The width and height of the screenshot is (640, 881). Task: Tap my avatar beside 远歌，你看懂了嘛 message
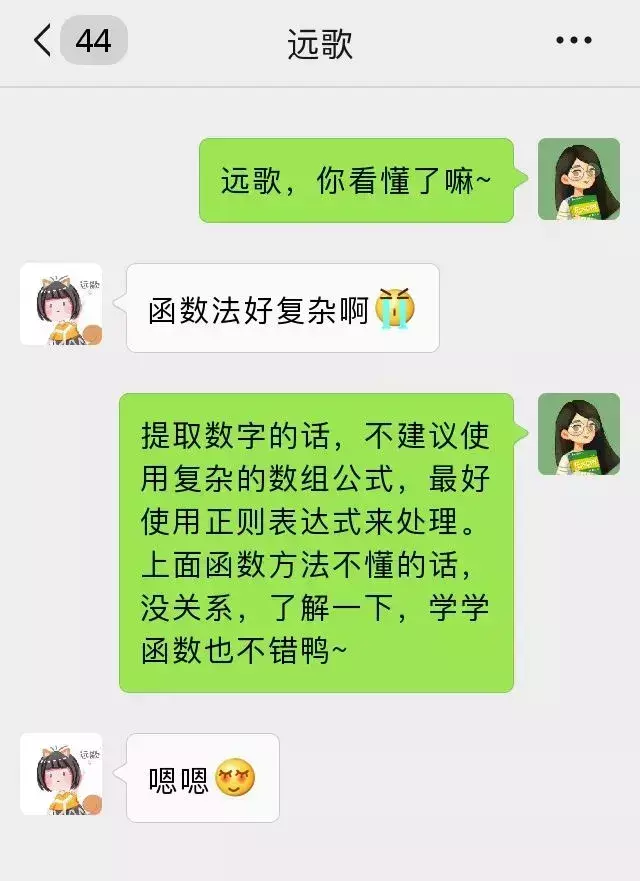(x=579, y=179)
